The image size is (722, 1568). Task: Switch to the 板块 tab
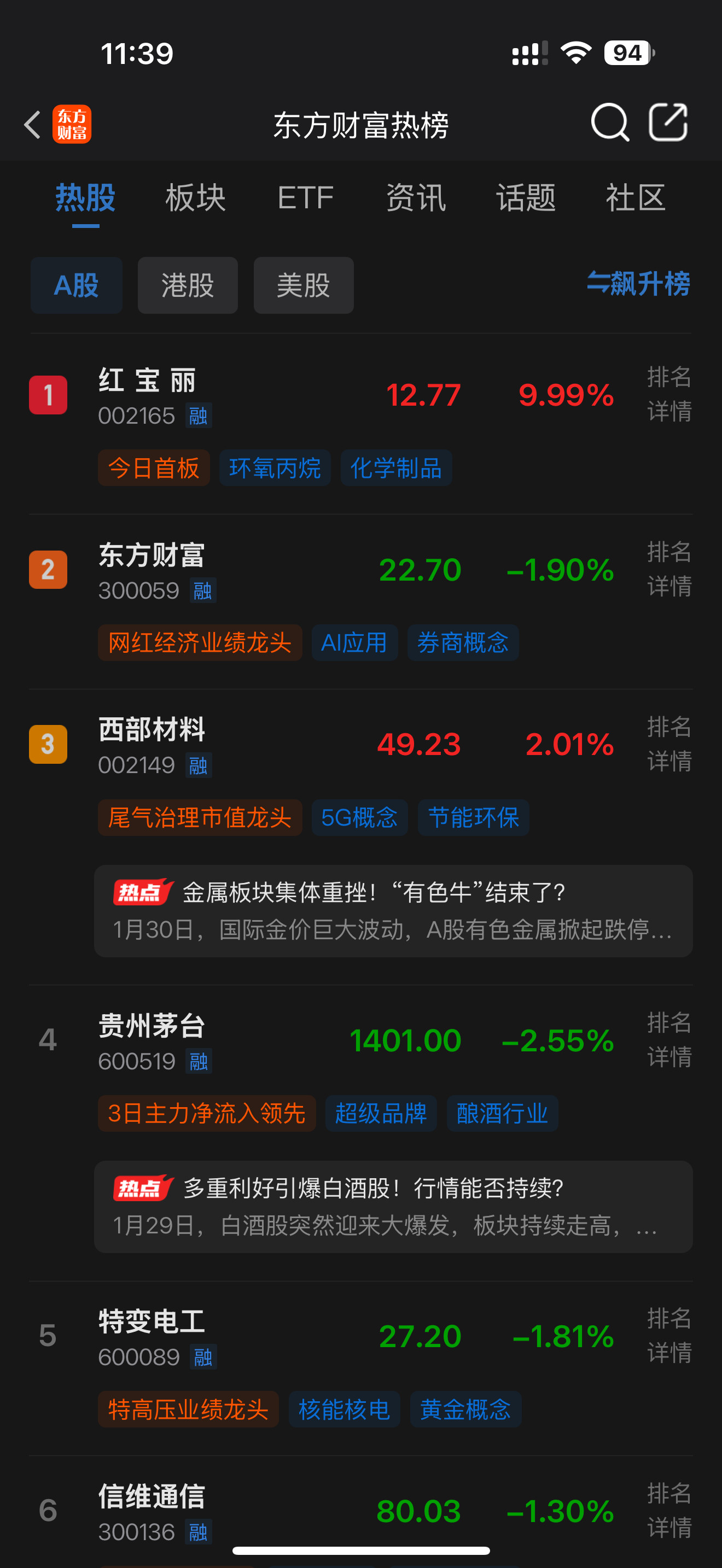pyautogui.click(x=195, y=198)
